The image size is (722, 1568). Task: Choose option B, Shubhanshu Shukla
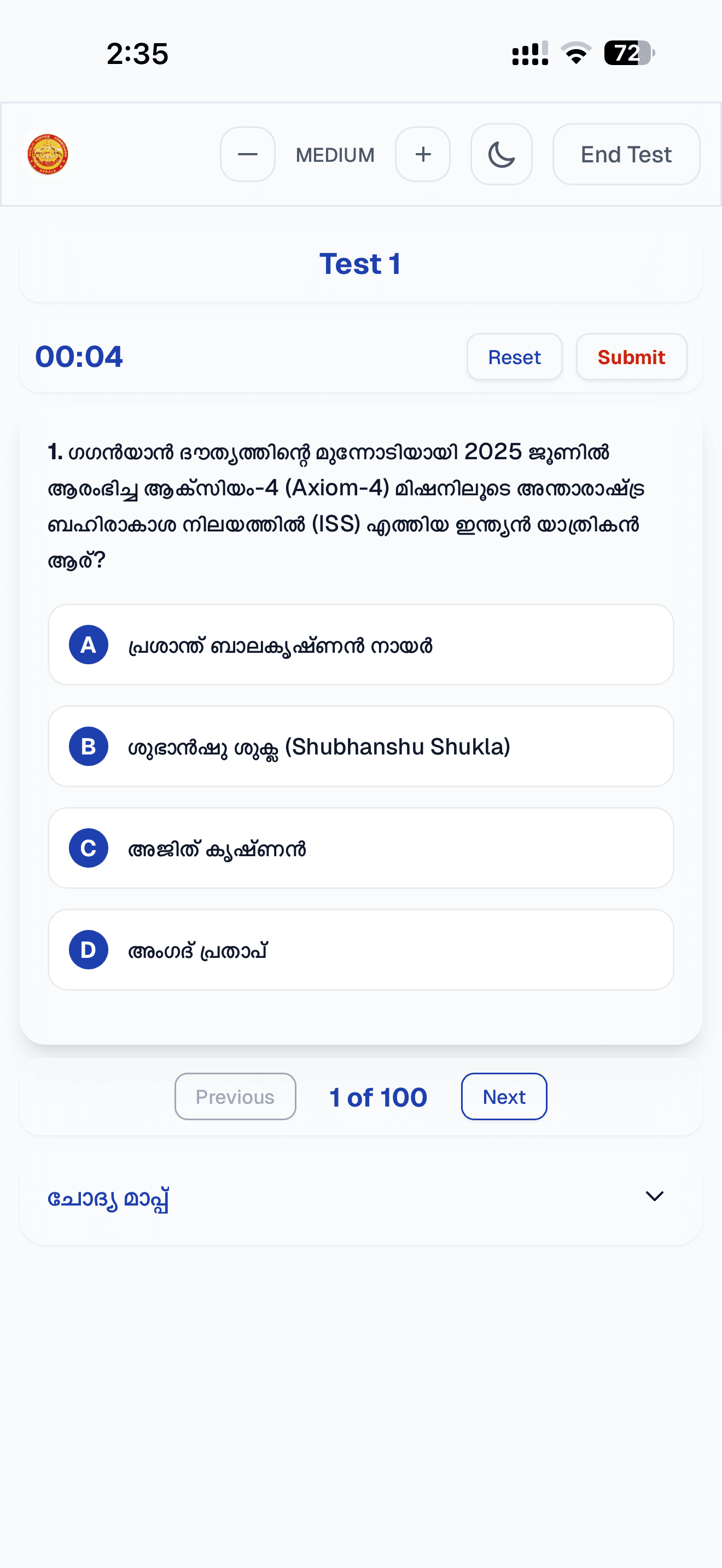coord(361,746)
